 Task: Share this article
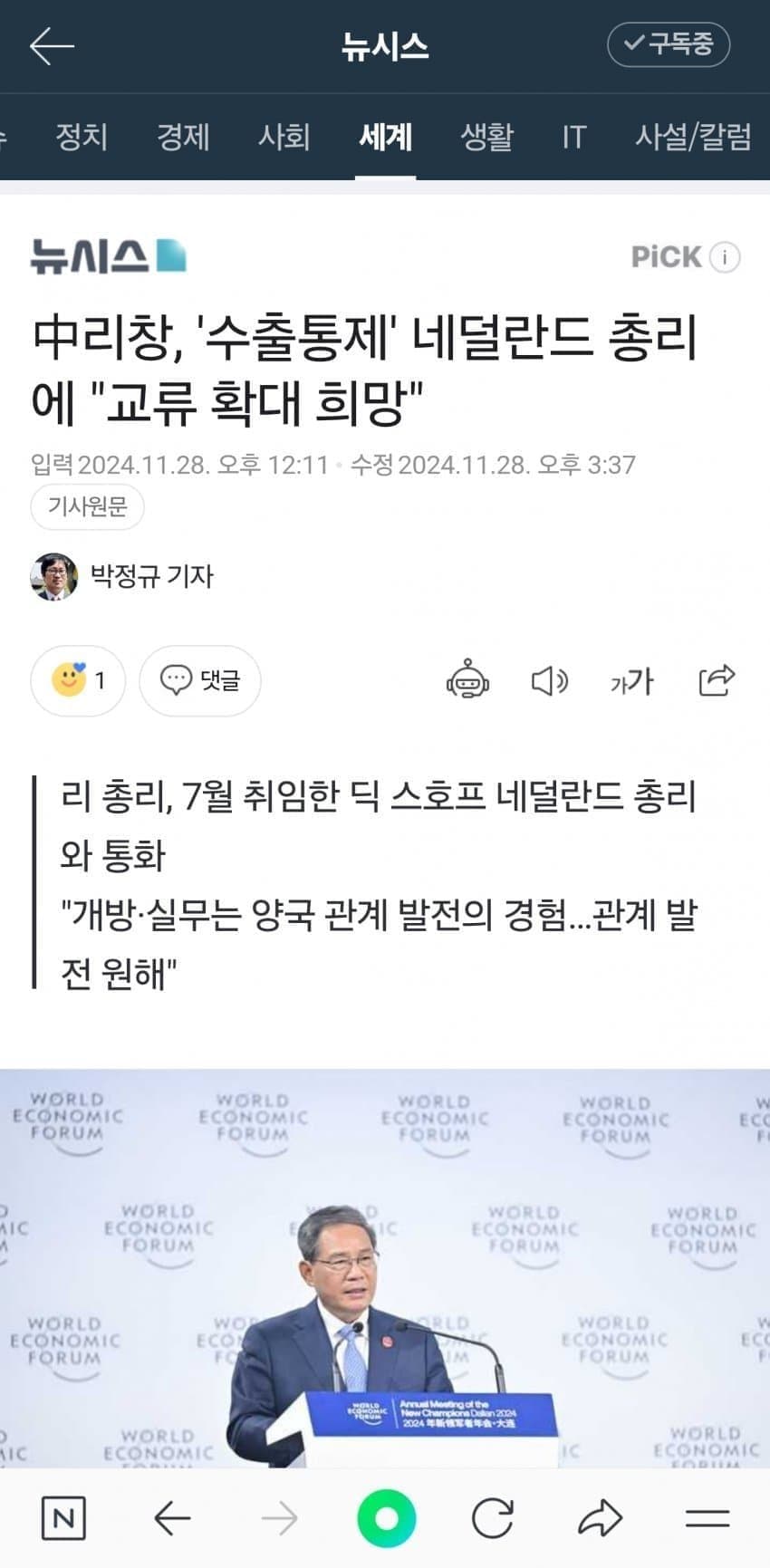coord(717,680)
